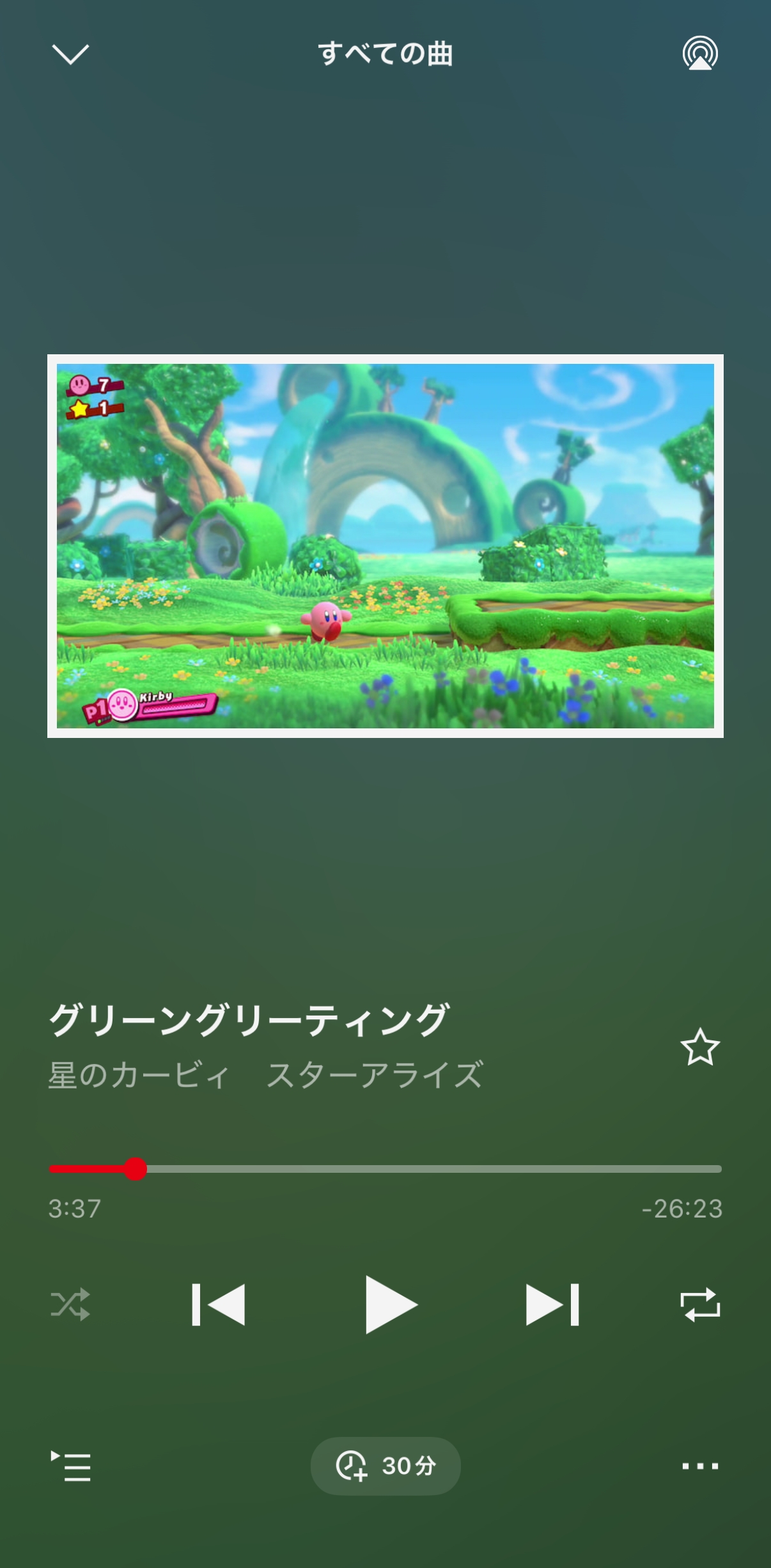
Task: Toggle shuffle mode
Action: (70, 1305)
